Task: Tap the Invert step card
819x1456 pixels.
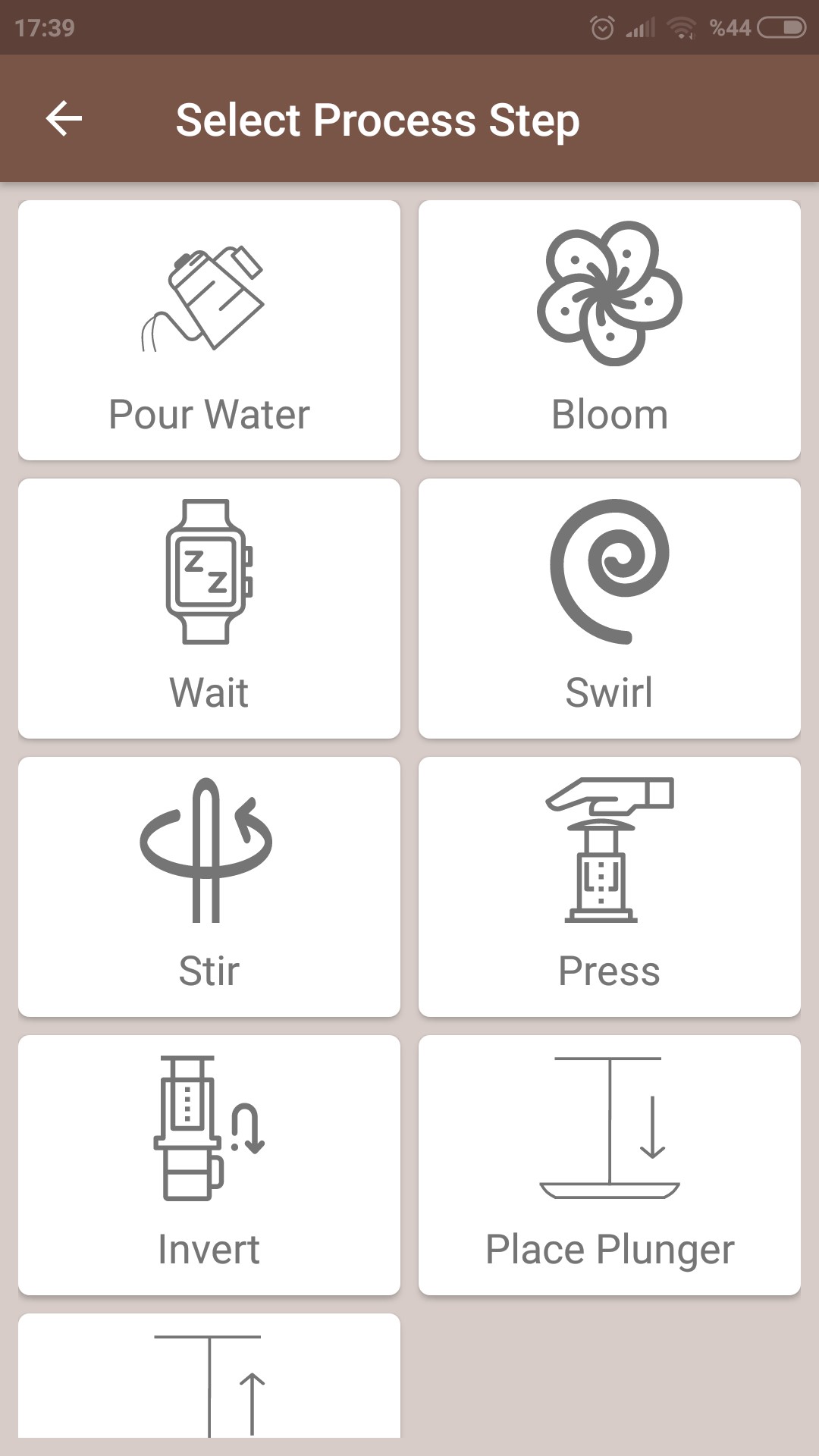Action: coord(209,1165)
